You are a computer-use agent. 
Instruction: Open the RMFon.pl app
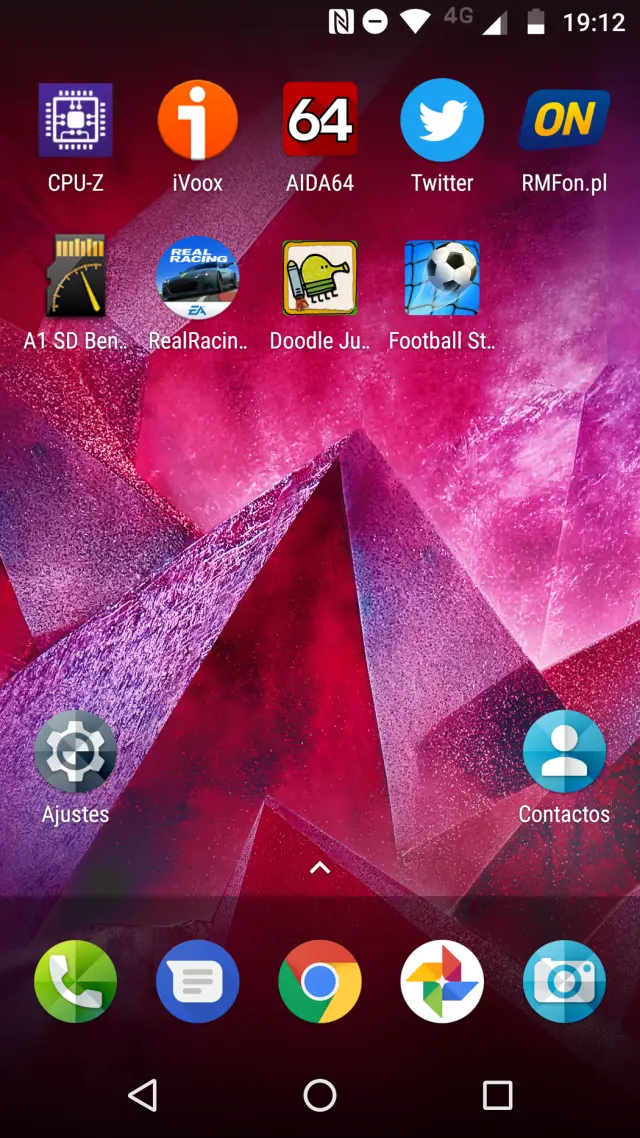(564, 121)
